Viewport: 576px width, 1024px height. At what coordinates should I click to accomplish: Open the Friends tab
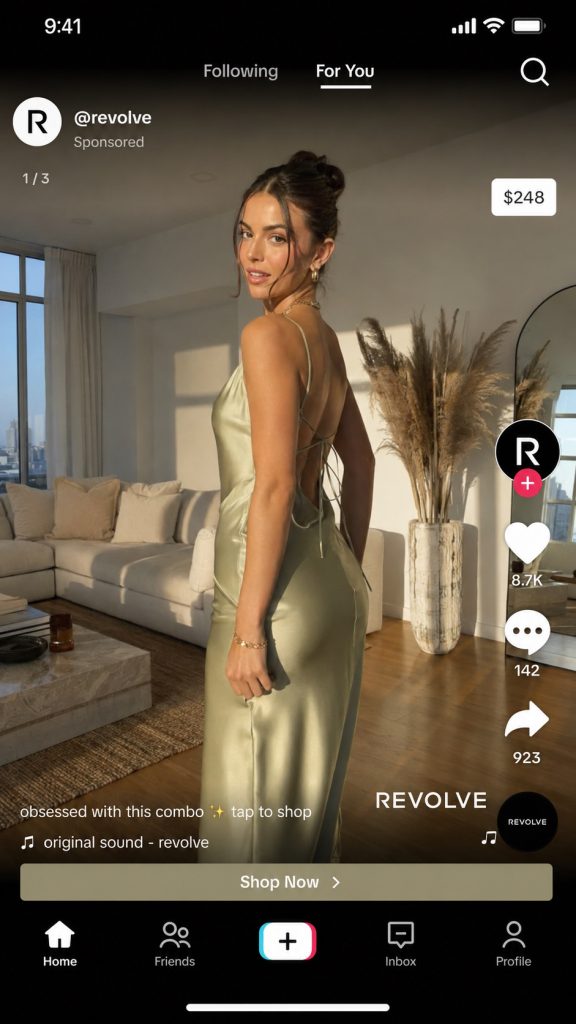174,944
